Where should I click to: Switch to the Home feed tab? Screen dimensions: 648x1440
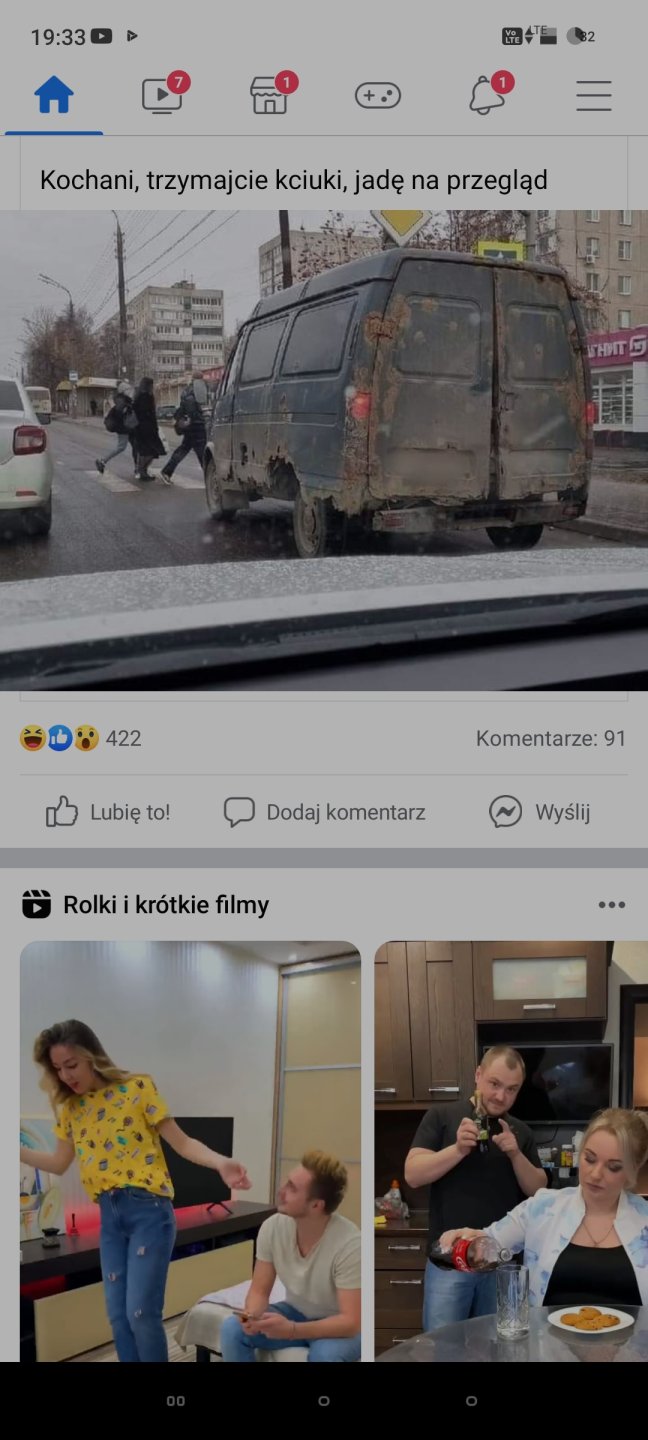pos(54,96)
